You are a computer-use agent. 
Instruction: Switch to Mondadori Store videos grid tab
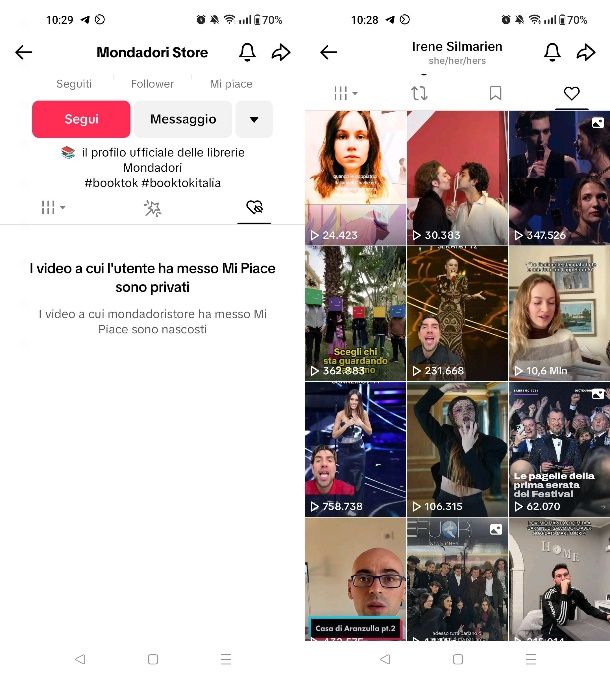coord(52,207)
